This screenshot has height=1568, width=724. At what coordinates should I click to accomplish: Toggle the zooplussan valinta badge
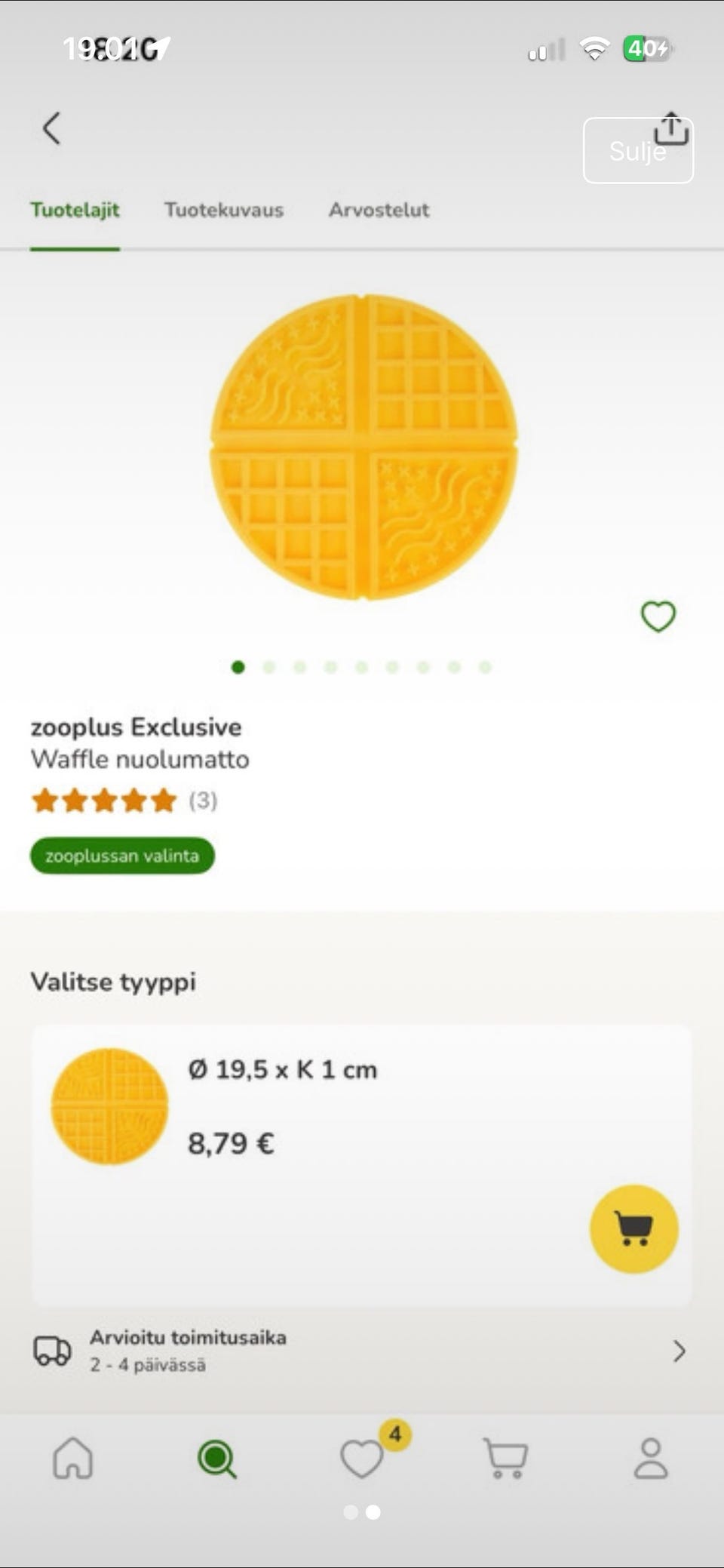click(x=122, y=856)
